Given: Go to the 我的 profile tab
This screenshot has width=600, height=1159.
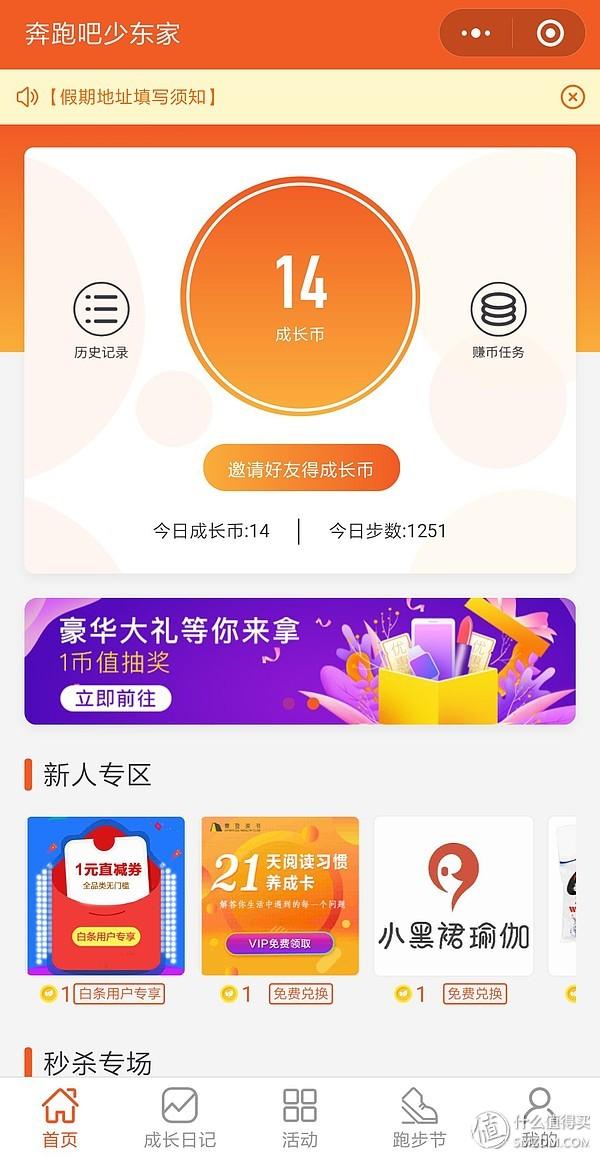Looking at the screenshot, I should [540, 1118].
